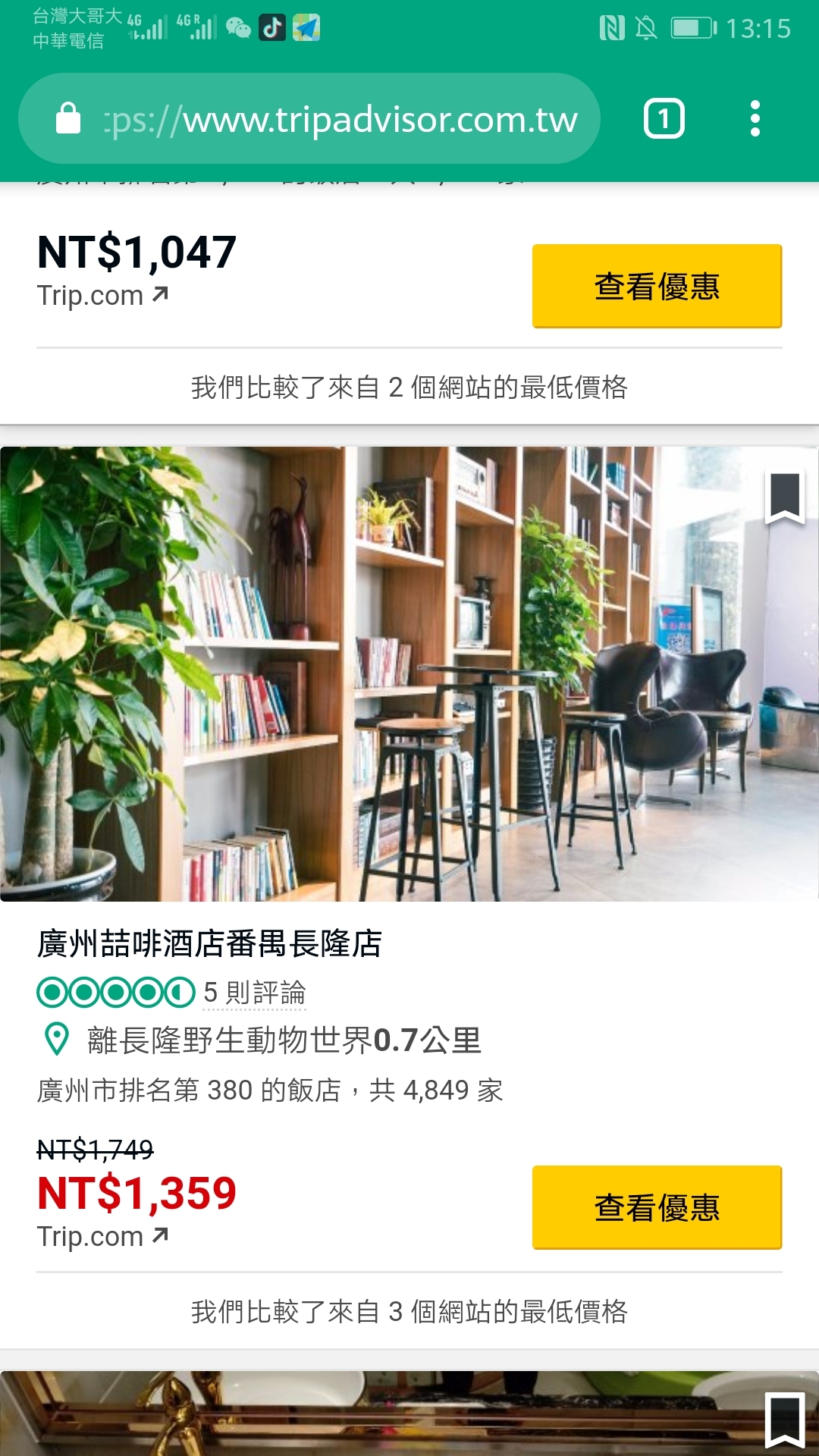
Task: Tap the tripadvisor URL address bar
Action: pos(341,120)
